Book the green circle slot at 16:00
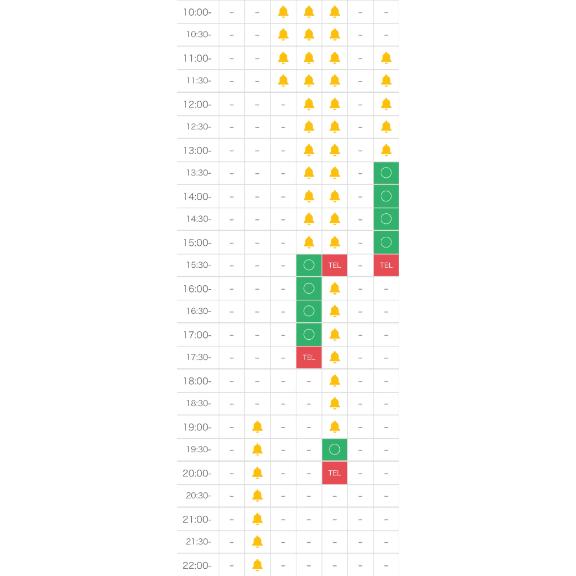The height and width of the screenshot is (576, 576). click(309, 288)
